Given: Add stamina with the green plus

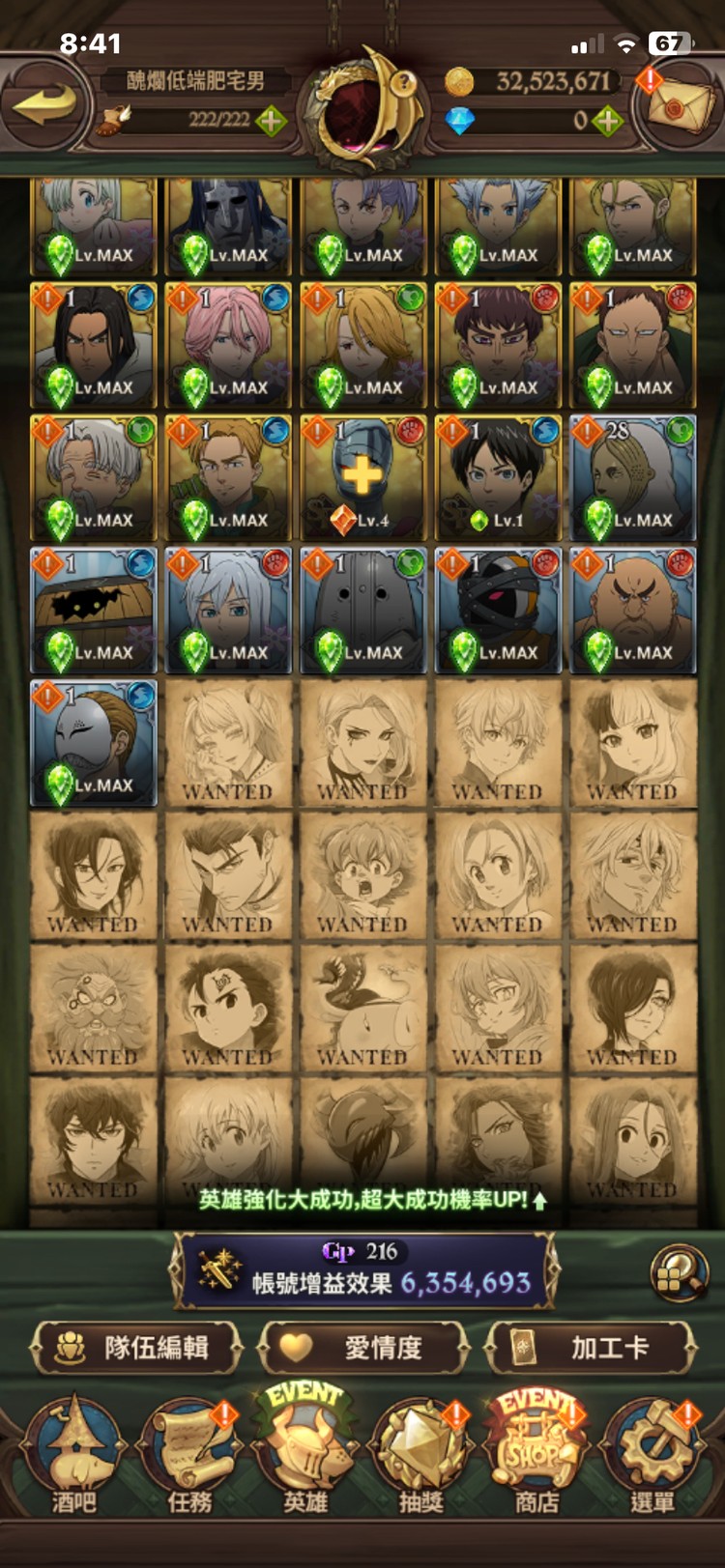Looking at the screenshot, I should click(272, 122).
